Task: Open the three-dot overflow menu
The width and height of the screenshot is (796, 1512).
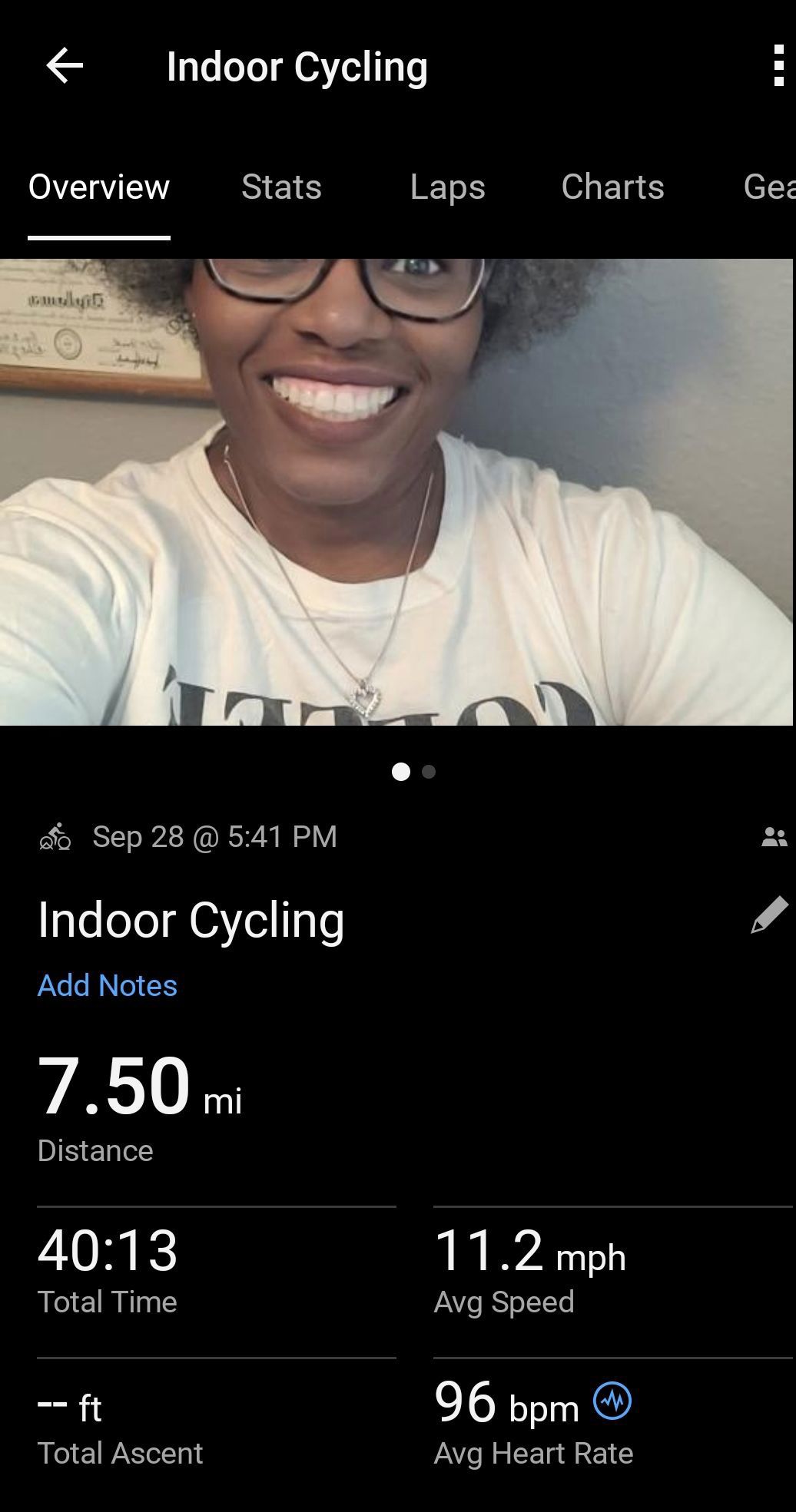Action: 778,67
